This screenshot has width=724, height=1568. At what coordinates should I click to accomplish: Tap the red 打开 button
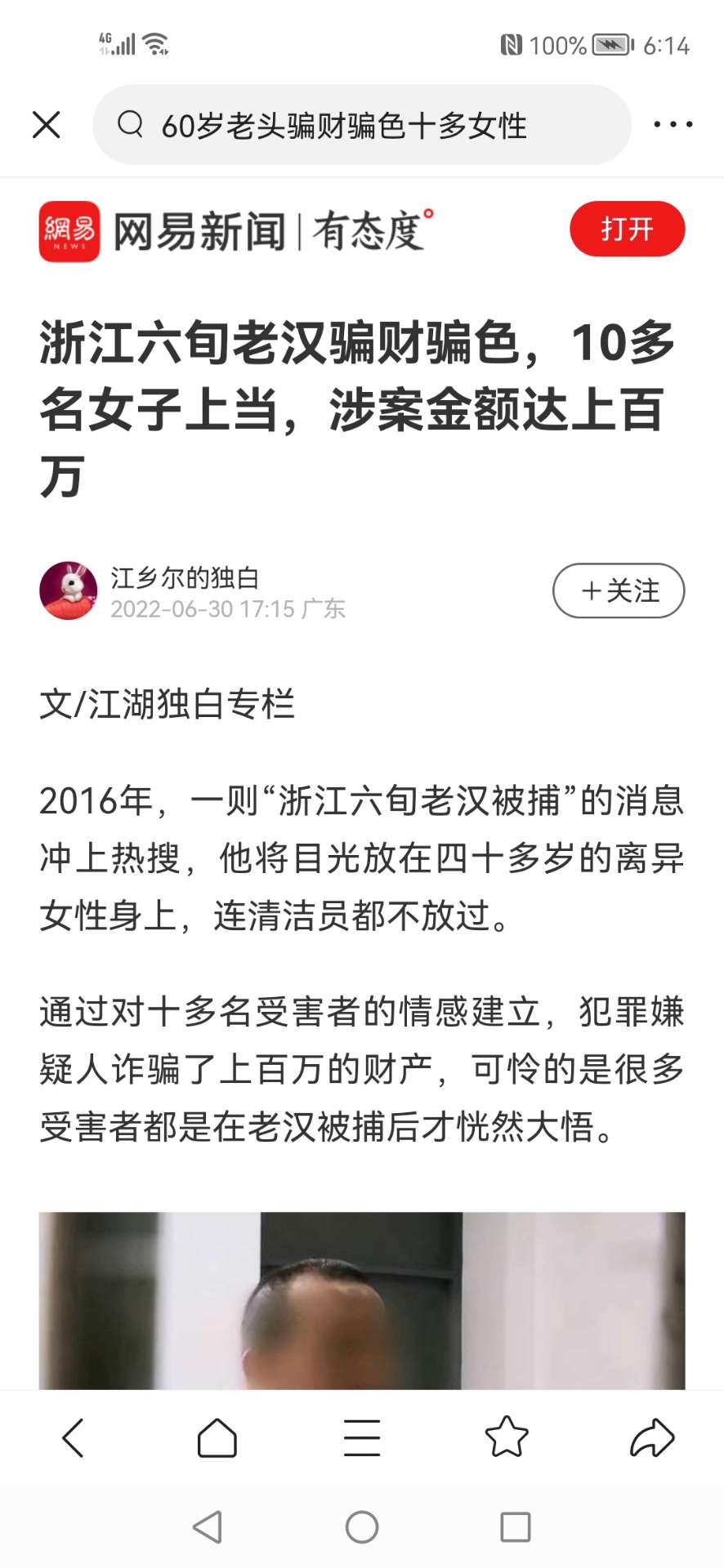point(627,229)
